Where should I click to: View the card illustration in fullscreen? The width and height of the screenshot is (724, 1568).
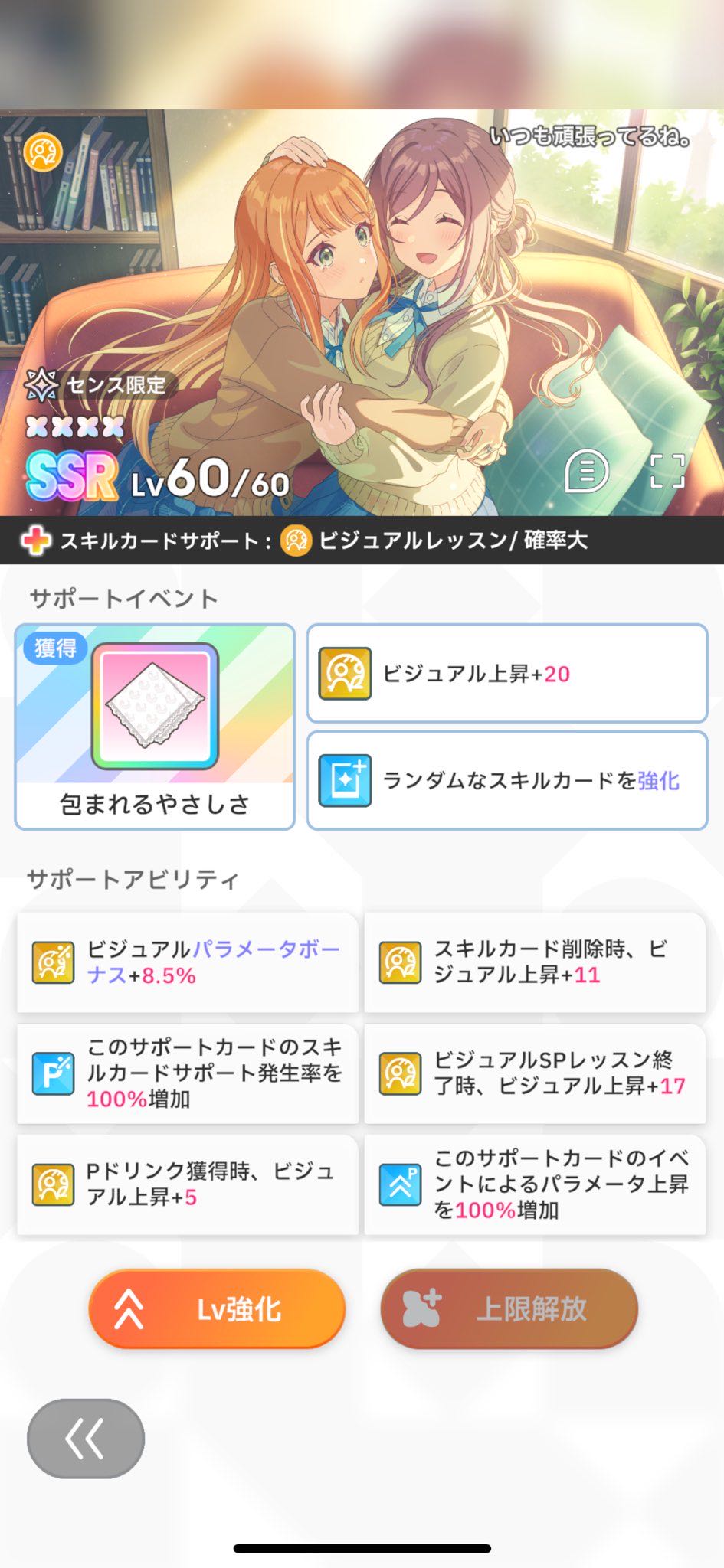tap(667, 471)
